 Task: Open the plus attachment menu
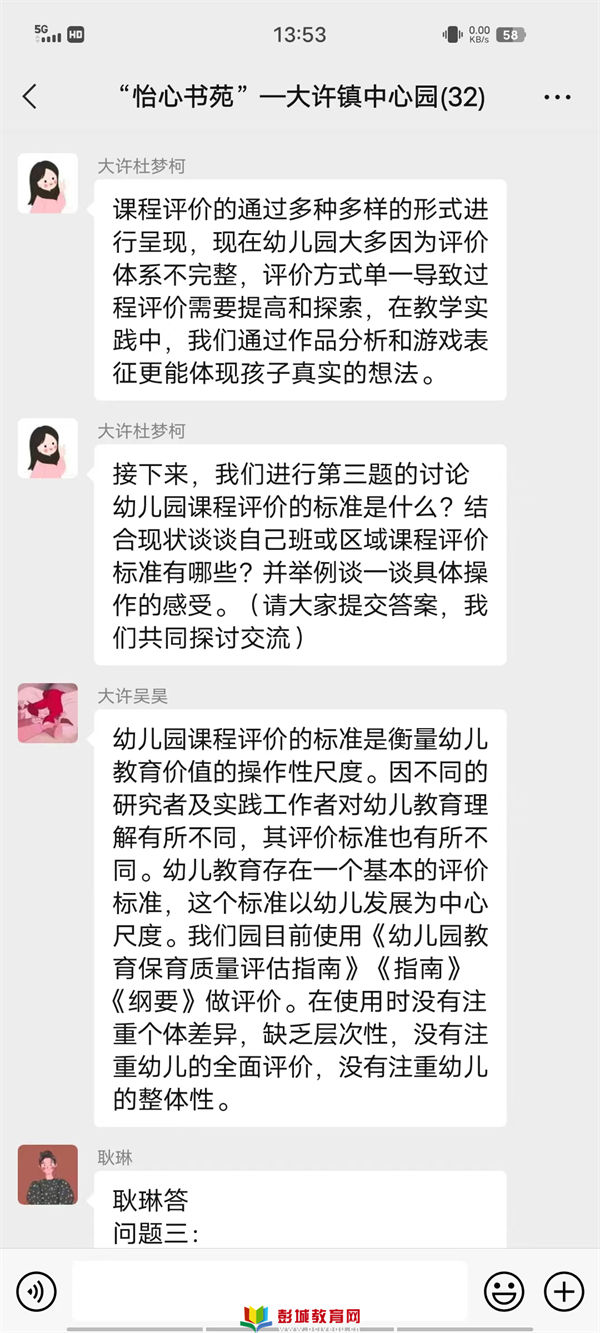tap(564, 1291)
